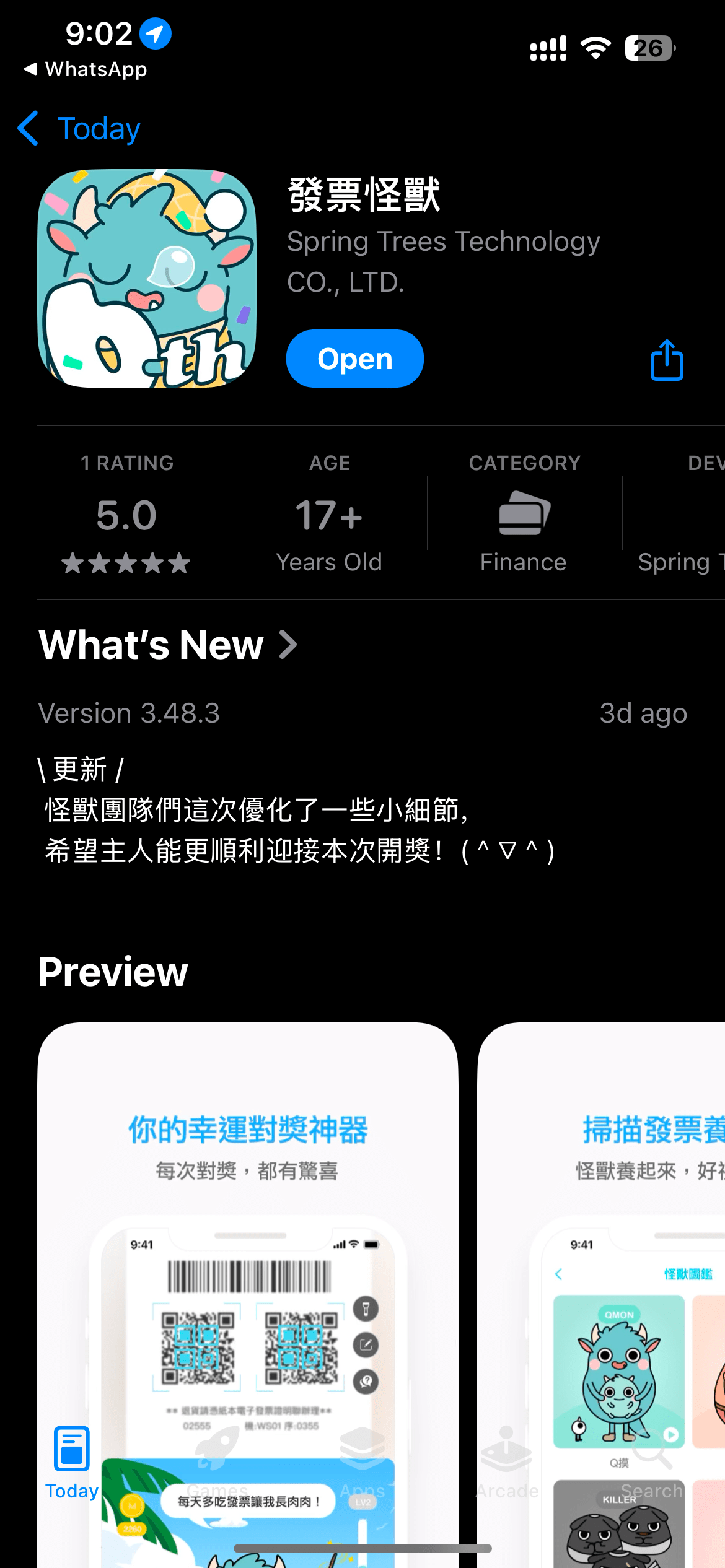Switch to the Arcade tab
The height and width of the screenshot is (1568, 725).
point(507,1463)
